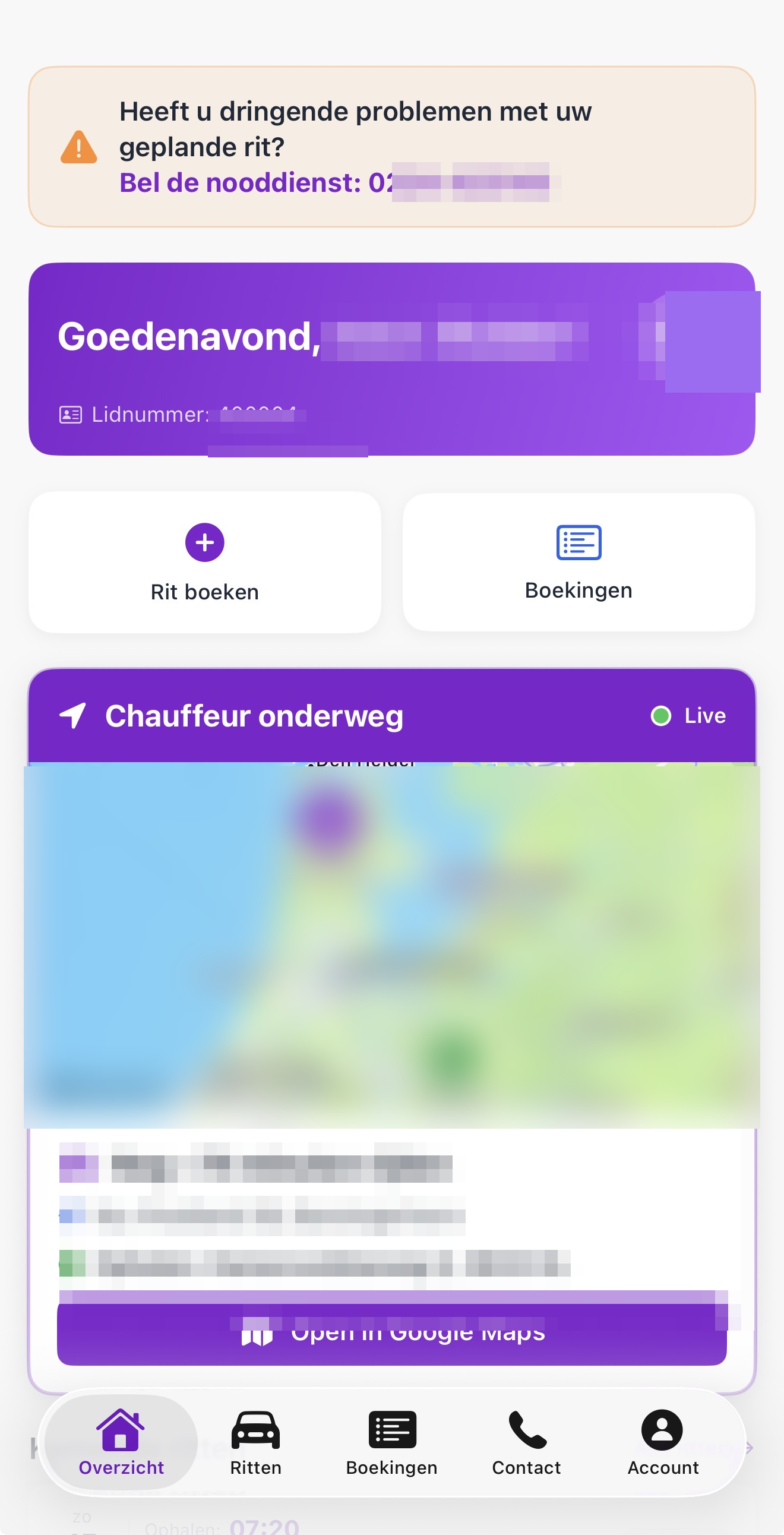Tap the membership card icon next to Lidnummer
Image resolution: width=784 pixels, height=1535 pixels.
[x=69, y=414]
